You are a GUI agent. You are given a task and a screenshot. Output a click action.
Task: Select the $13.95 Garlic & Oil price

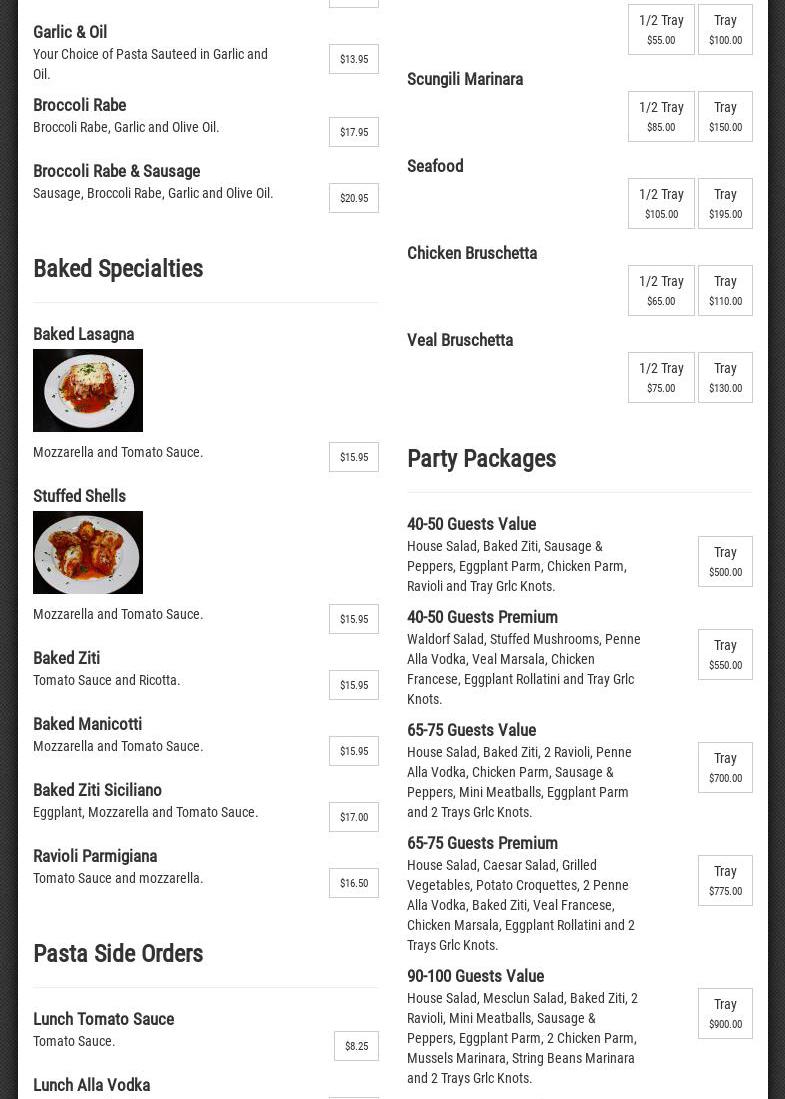tap(353, 59)
